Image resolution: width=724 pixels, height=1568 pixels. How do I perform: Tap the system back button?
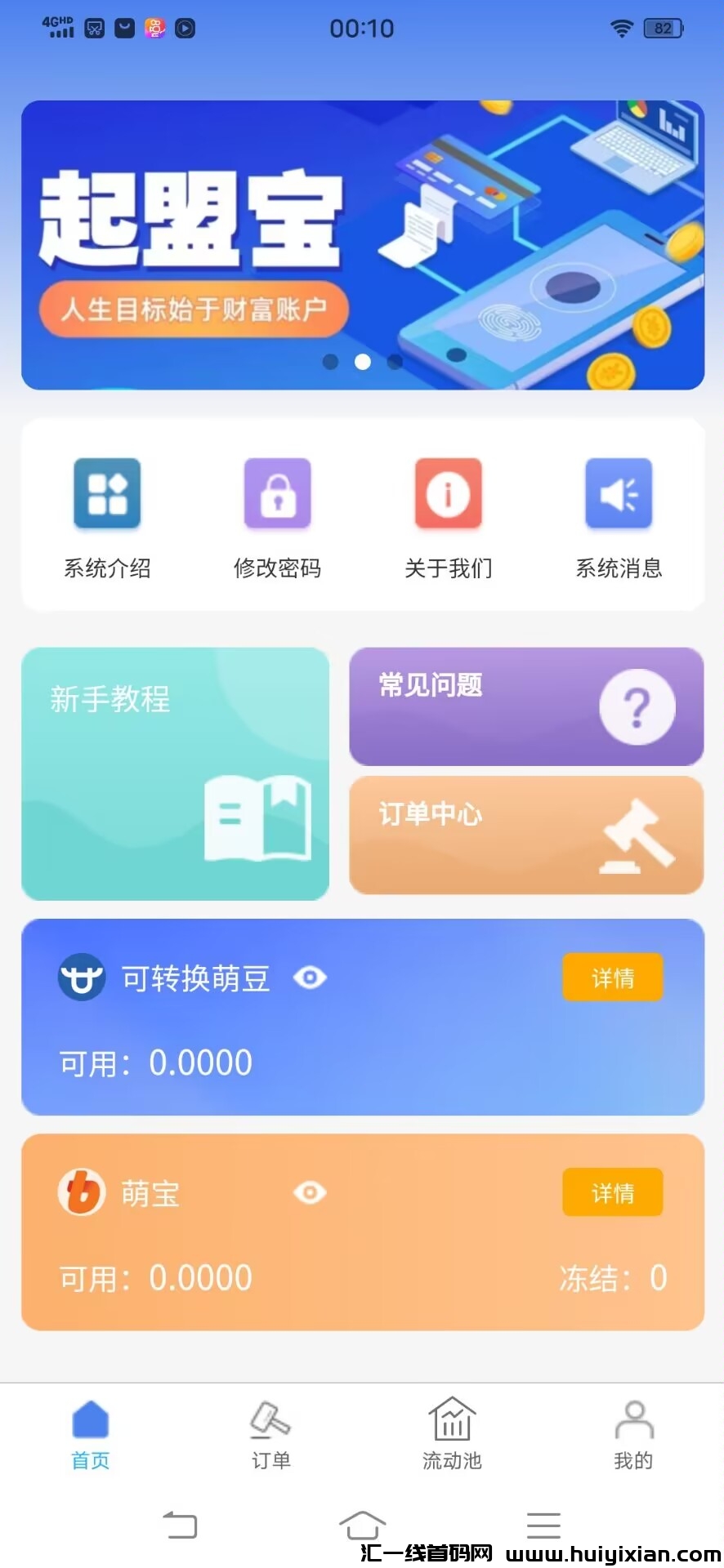point(181,1525)
